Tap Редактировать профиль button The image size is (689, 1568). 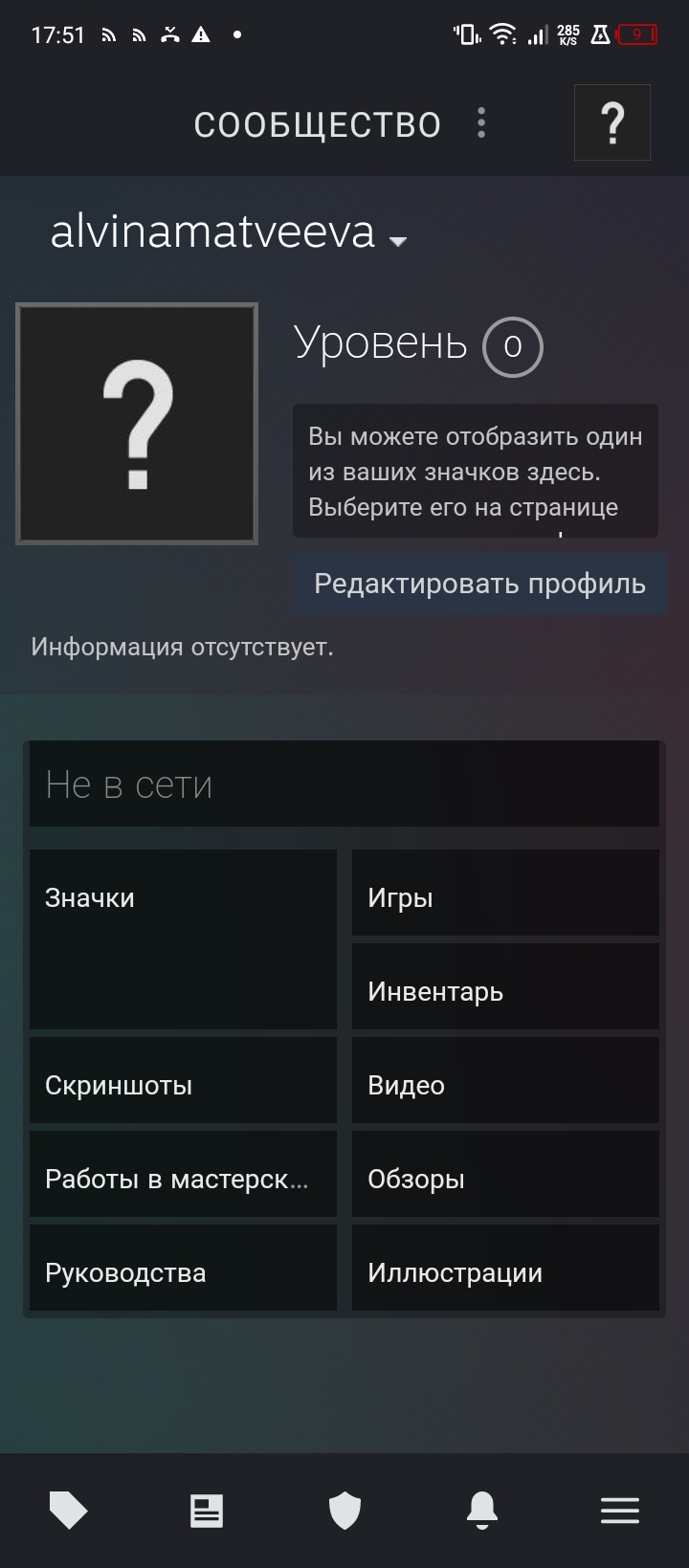click(480, 584)
